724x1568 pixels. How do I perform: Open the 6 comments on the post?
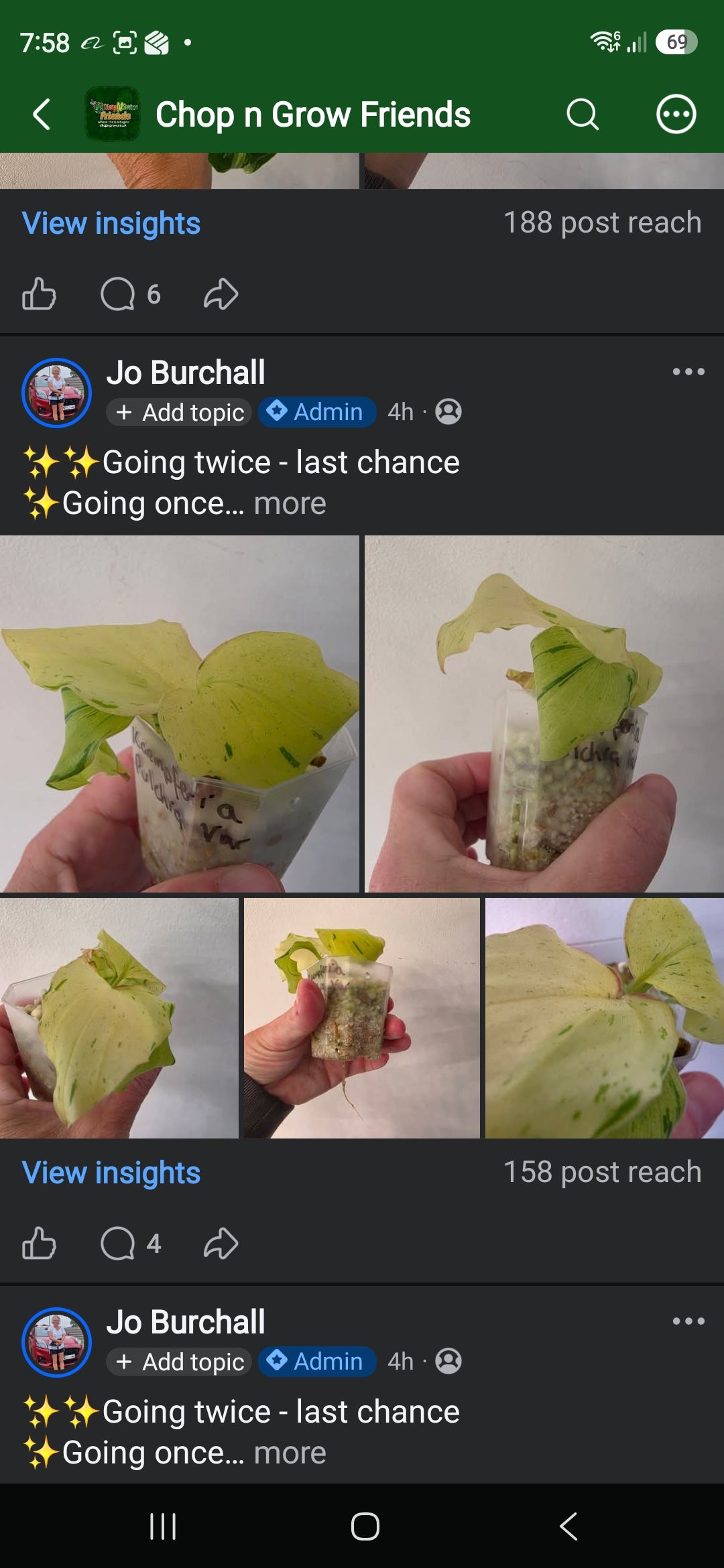point(131,293)
